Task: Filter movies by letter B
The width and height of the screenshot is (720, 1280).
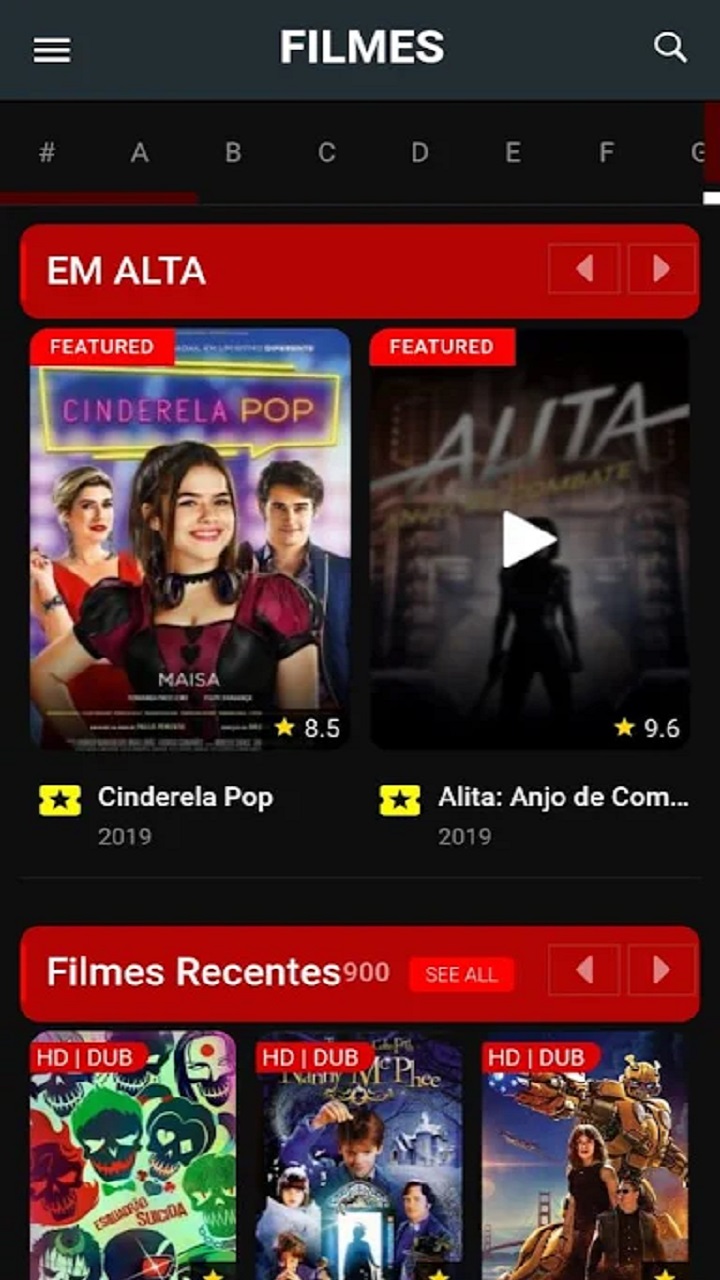Action: (233, 153)
